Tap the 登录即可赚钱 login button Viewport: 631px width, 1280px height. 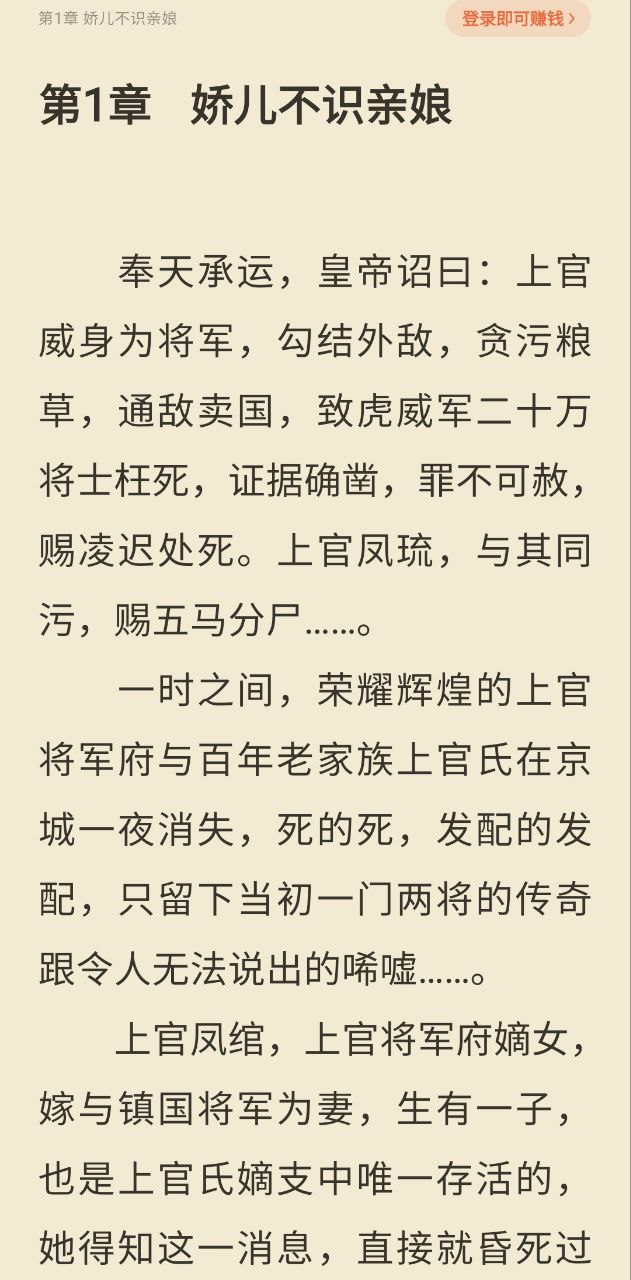coord(518,18)
